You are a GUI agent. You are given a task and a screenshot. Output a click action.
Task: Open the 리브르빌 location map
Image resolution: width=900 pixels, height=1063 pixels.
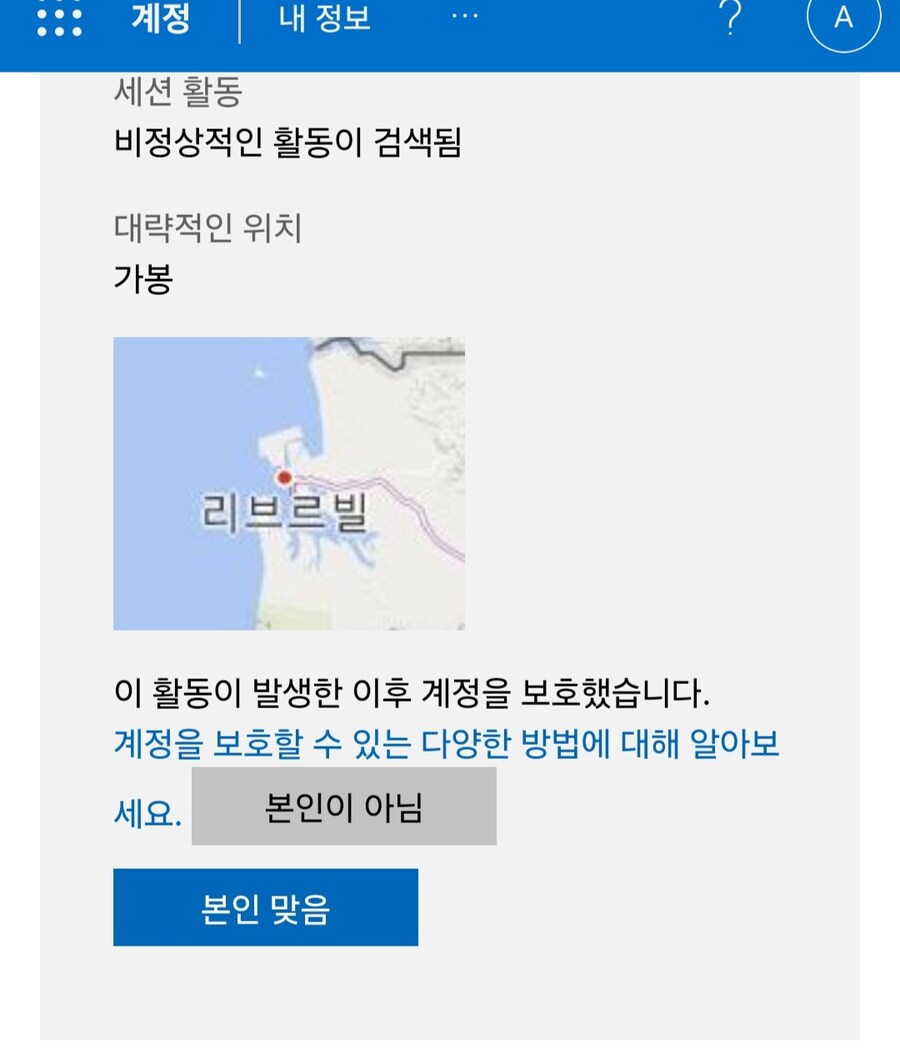288,483
